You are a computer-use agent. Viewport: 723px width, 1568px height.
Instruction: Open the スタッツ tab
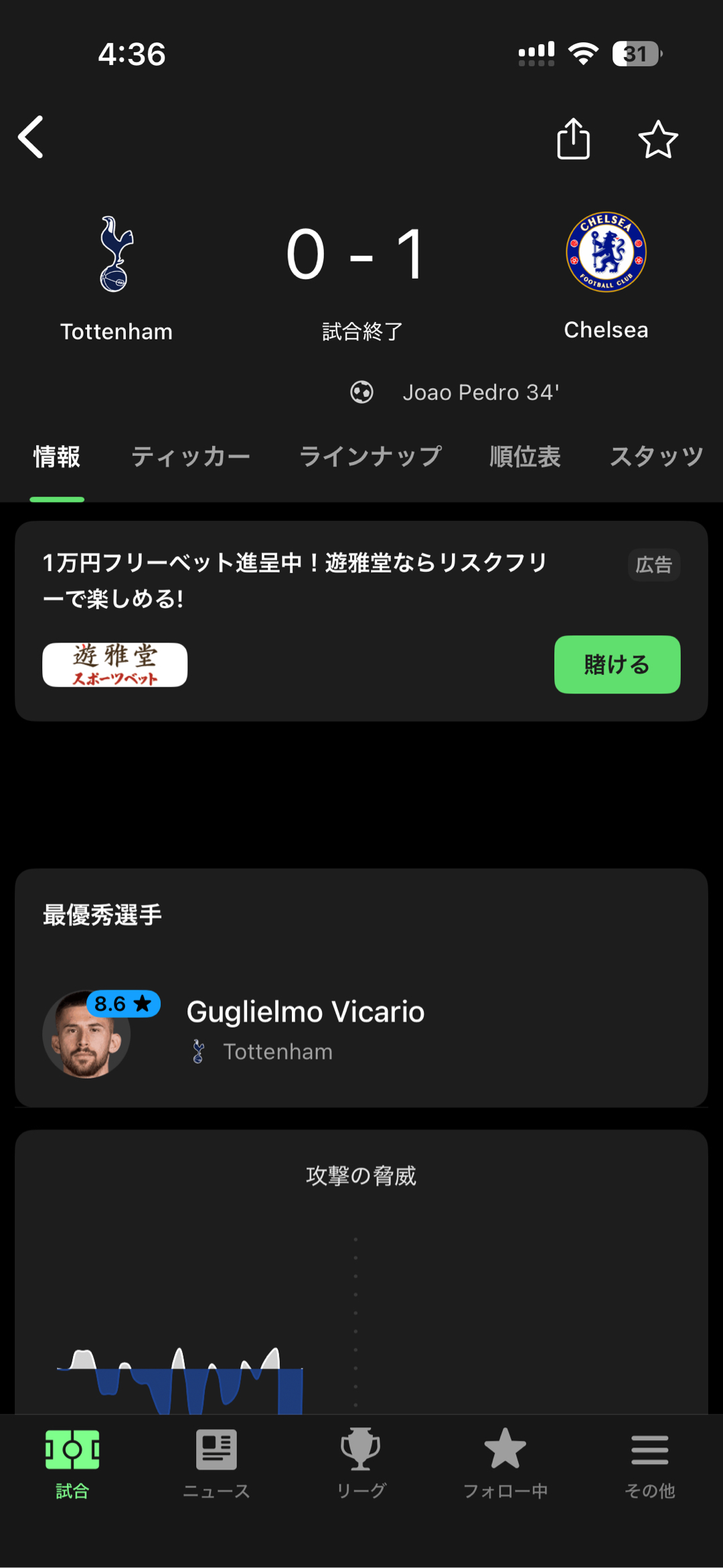coord(656,457)
